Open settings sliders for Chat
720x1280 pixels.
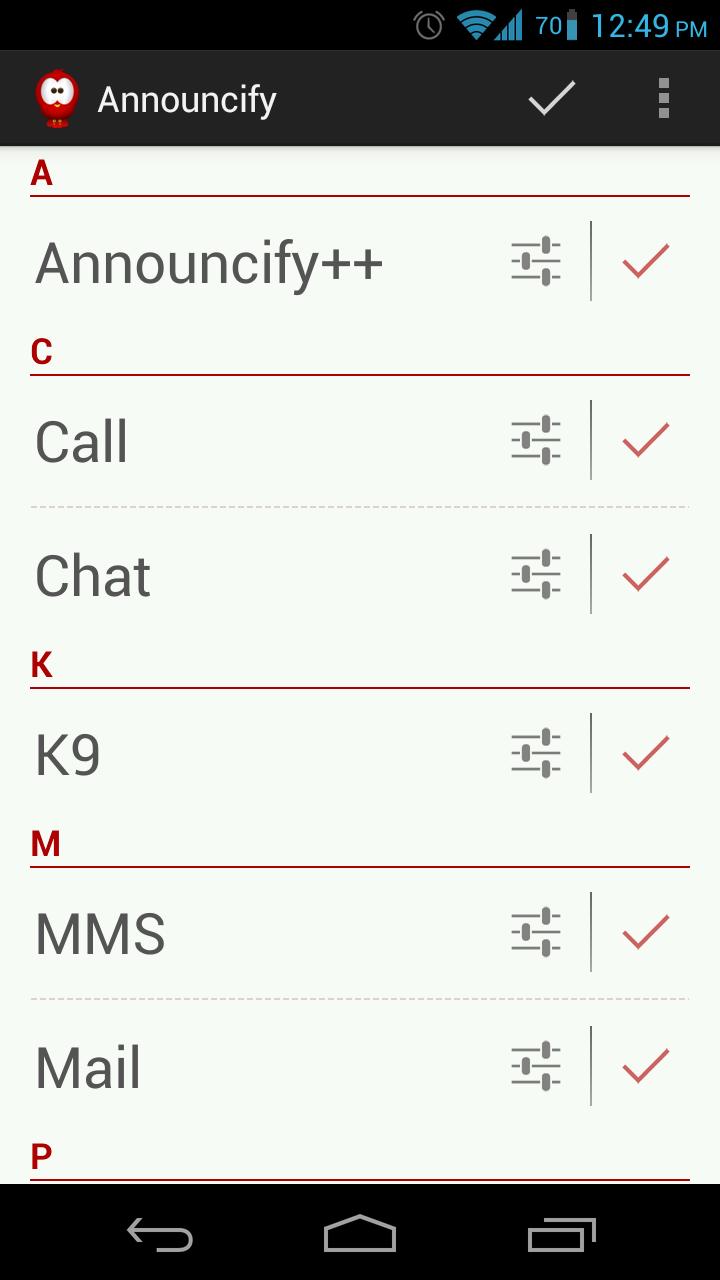[x=536, y=574]
